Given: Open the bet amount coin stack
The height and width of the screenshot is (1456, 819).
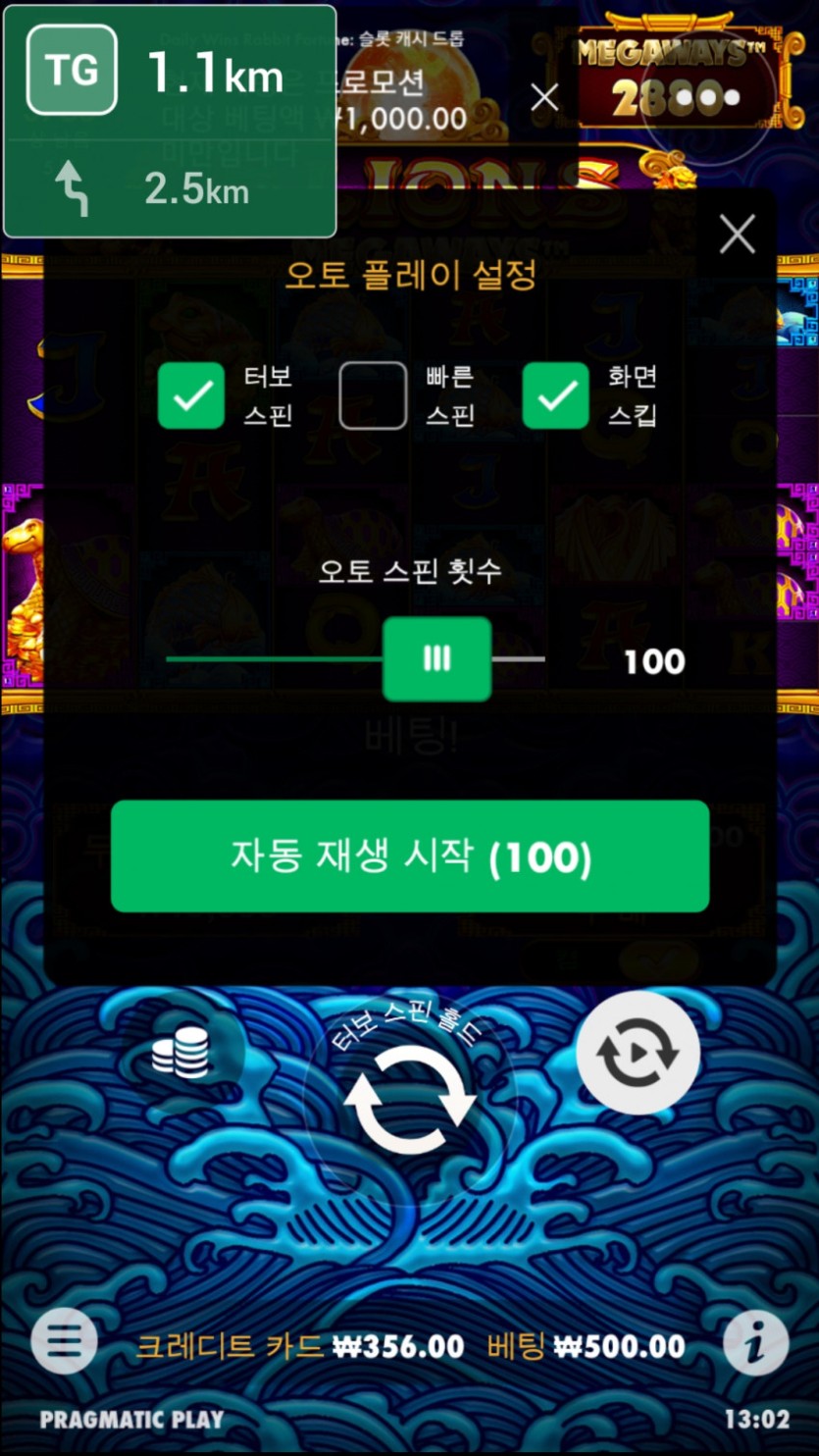Looking at the screenshot, I should pos(180,1055).
